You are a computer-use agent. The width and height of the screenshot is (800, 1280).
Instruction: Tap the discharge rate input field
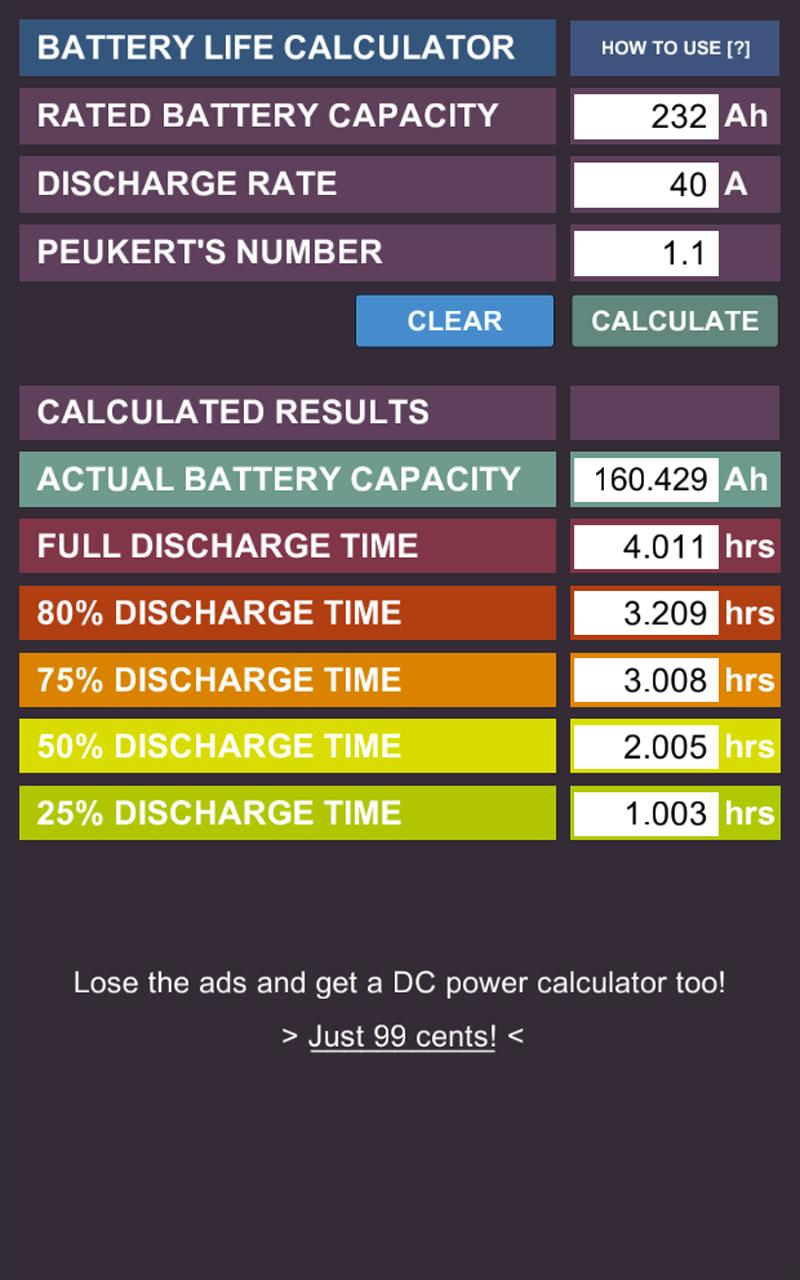tap(646, 184)
